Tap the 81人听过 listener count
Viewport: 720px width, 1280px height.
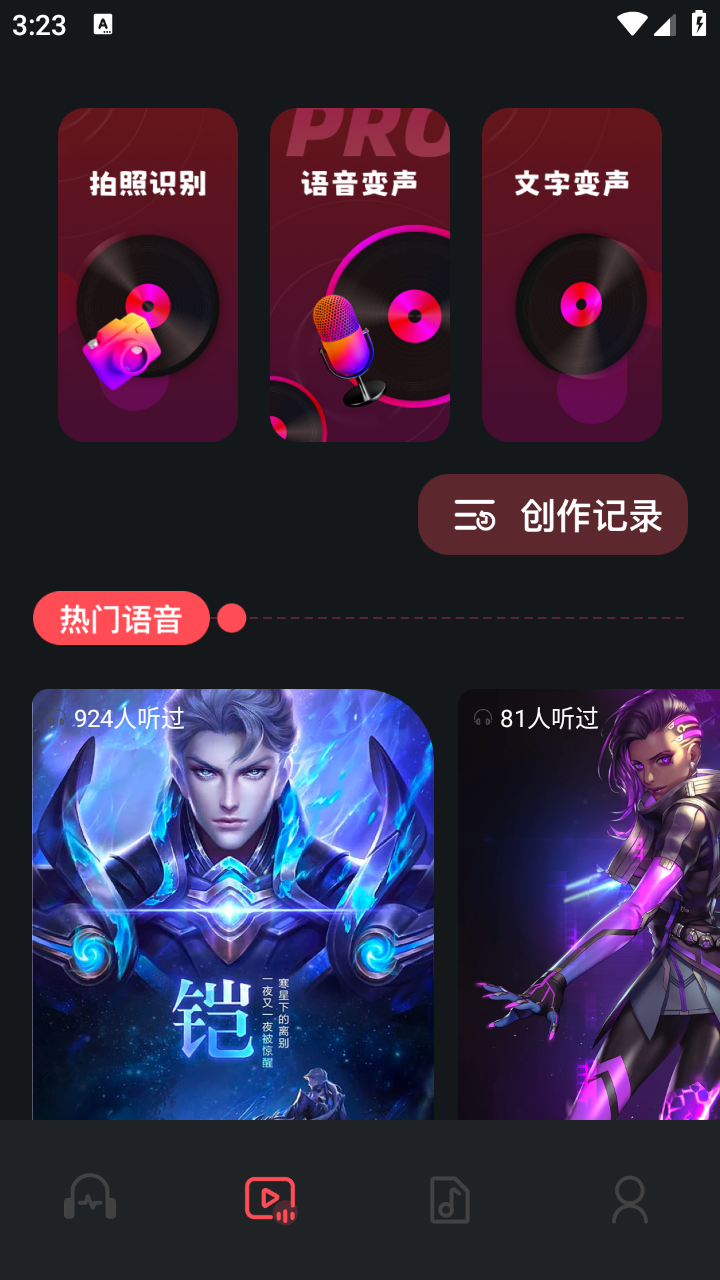pos(547,718)
